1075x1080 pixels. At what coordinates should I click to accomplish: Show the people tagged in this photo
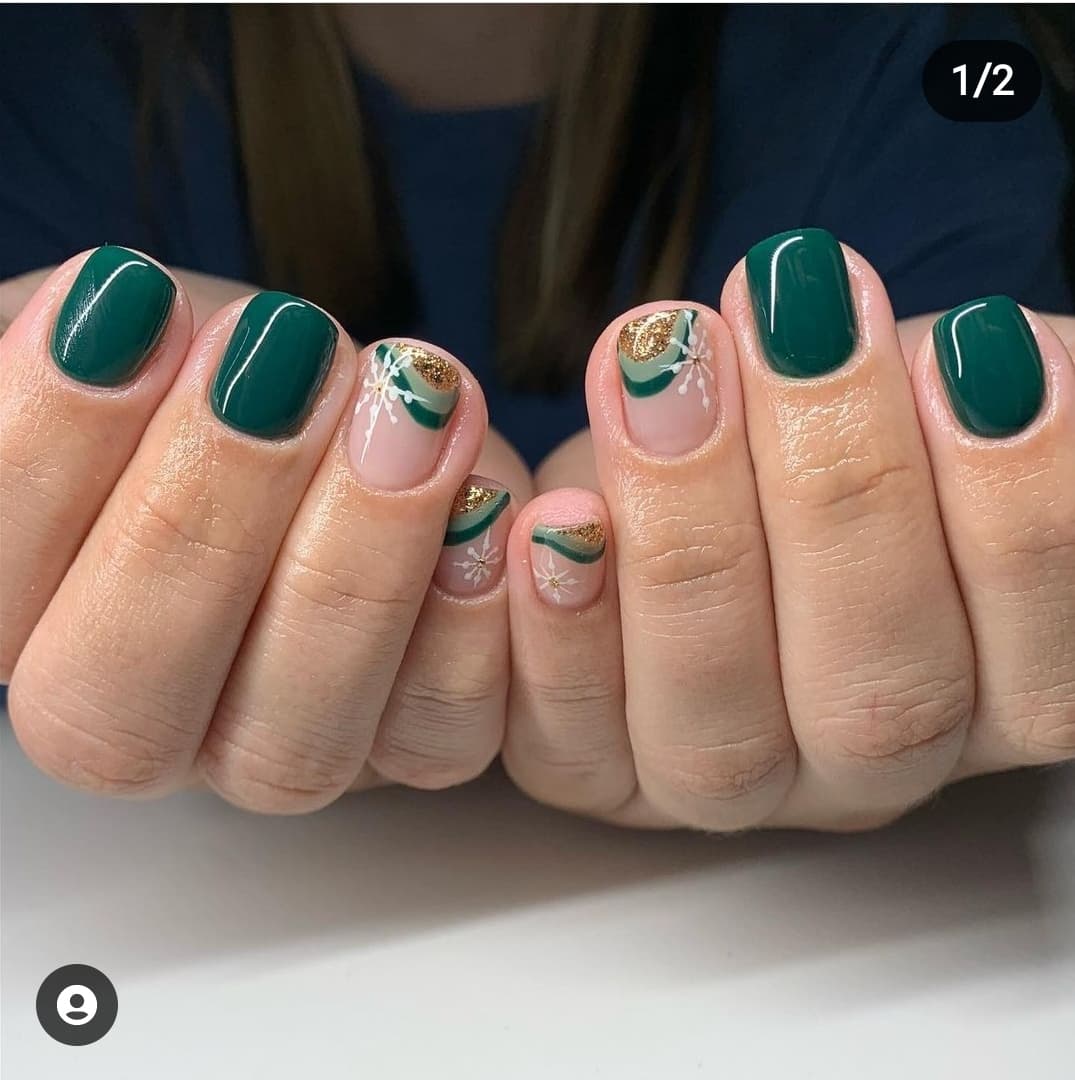77,1004
